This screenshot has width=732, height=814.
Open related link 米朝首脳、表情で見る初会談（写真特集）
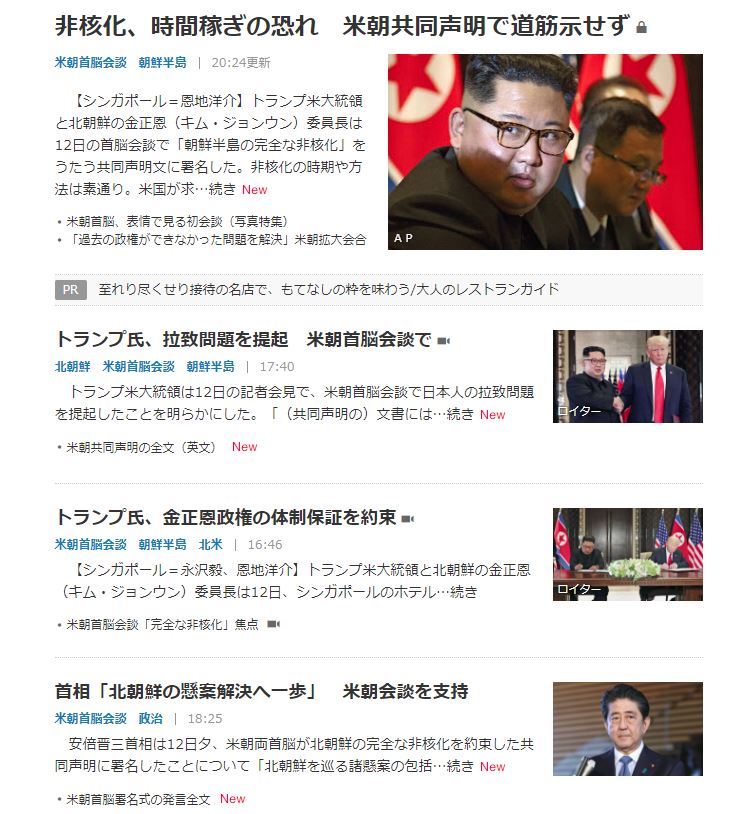coord(177,222)
